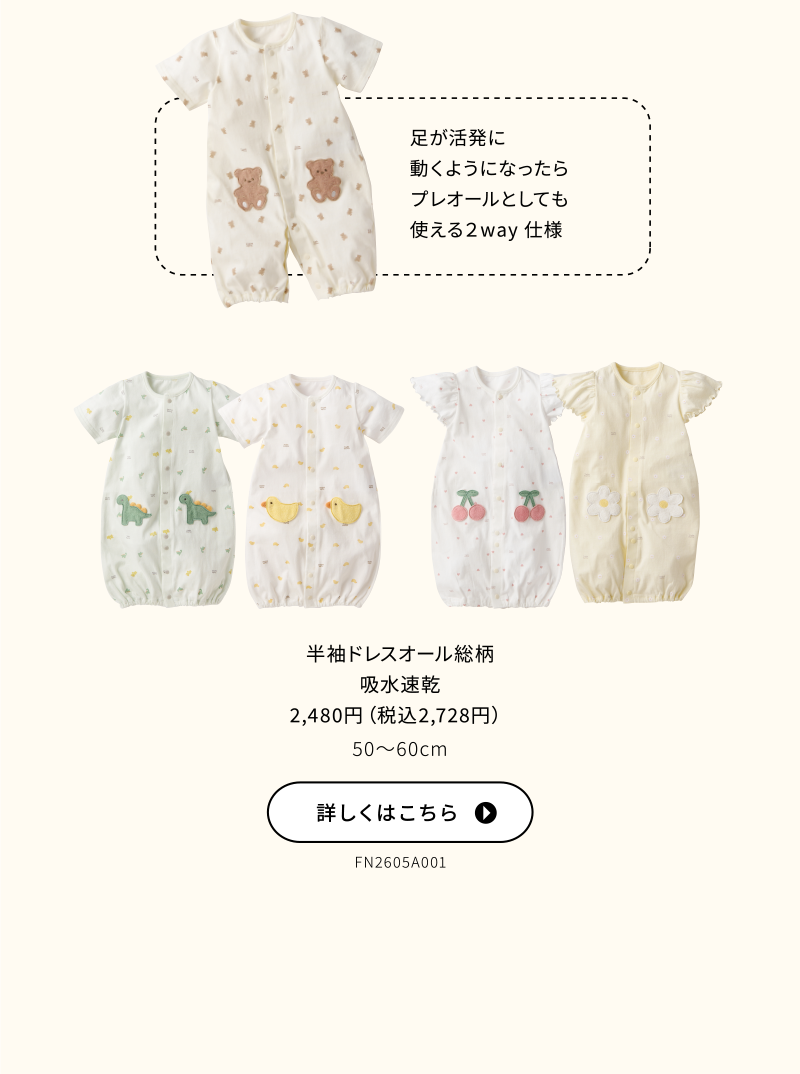Open product details via 詳しくはこちら button
Viewport: 800px width, 1074px height.
click(400, 812)
